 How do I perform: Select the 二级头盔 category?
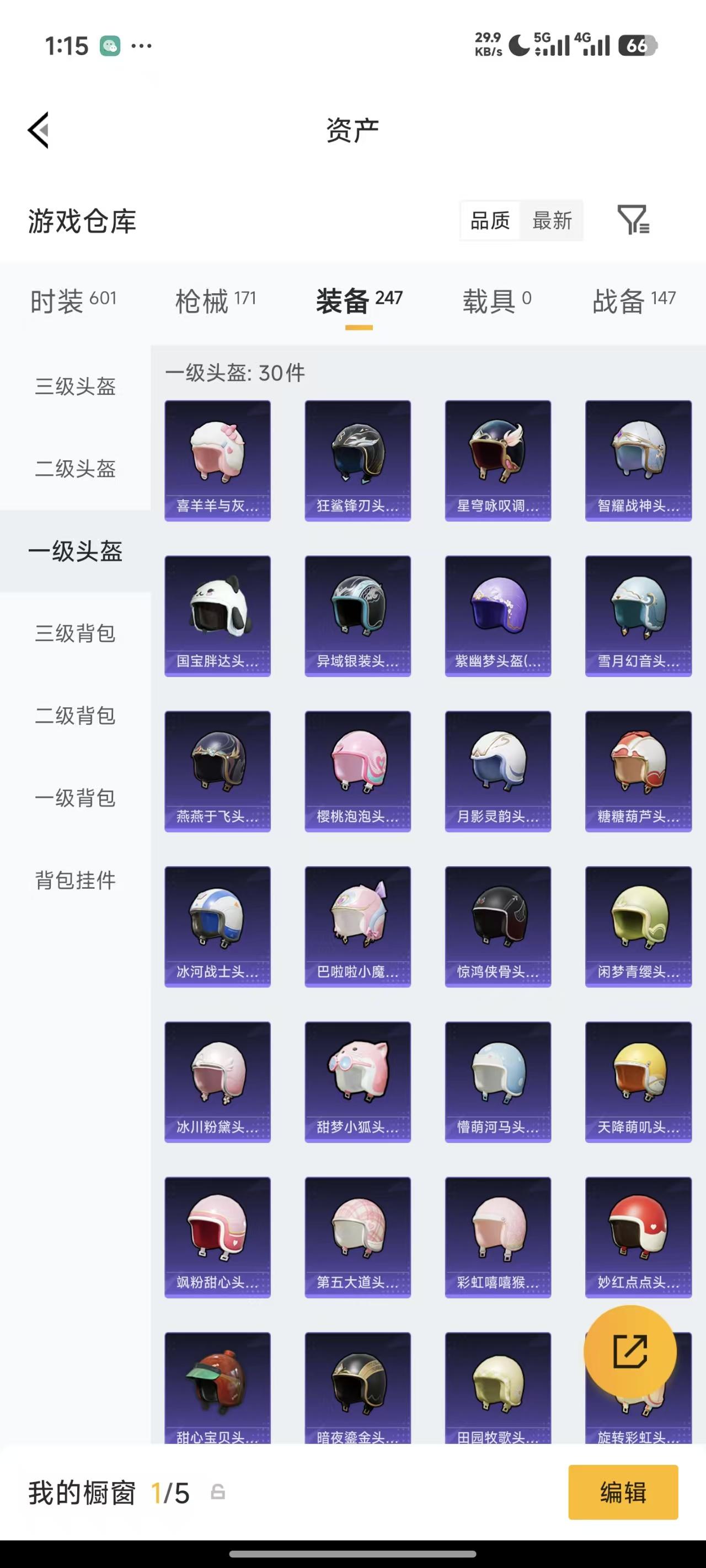coord(76,469)
